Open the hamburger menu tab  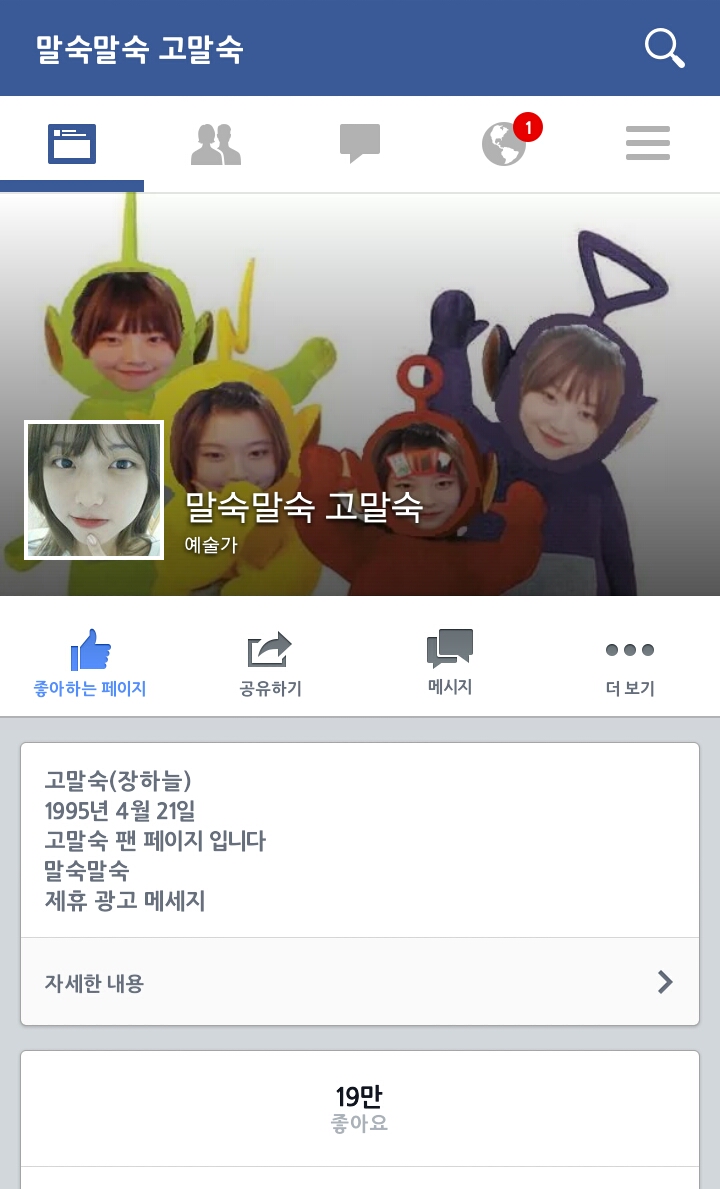pyautogui.click(x=648, y=143)
